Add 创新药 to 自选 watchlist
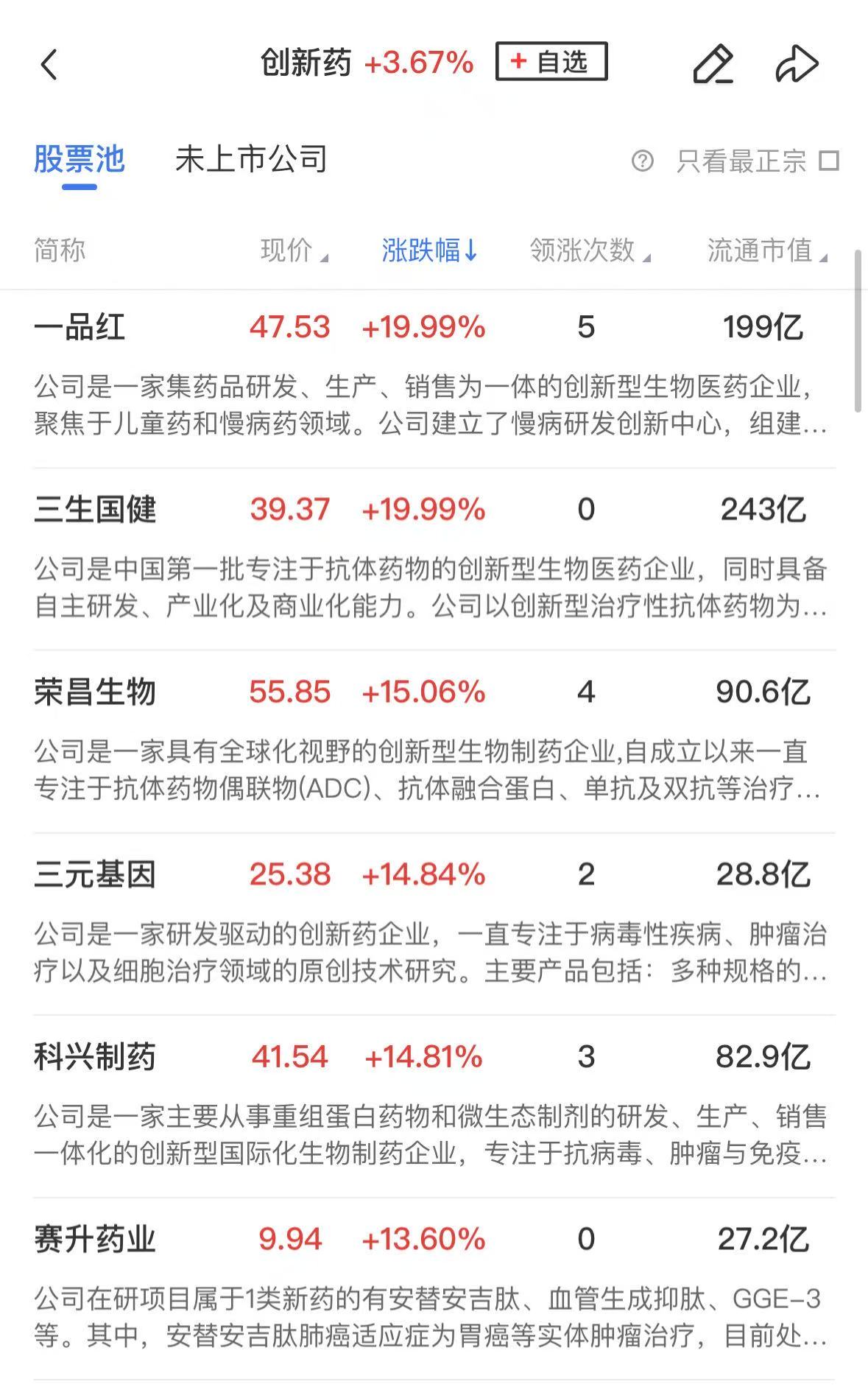Screen dimensions: 868x1387 click(551, 62)
